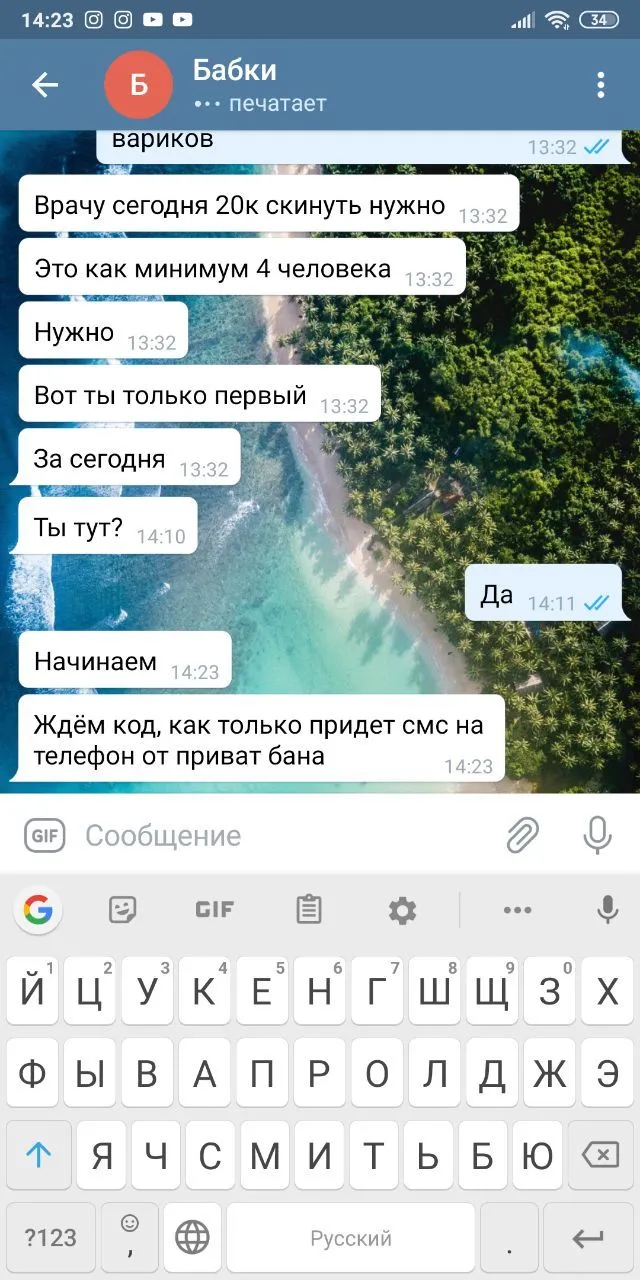Open the keyboard clipboard
The image size is (640, 1280).
click(309, 909)
